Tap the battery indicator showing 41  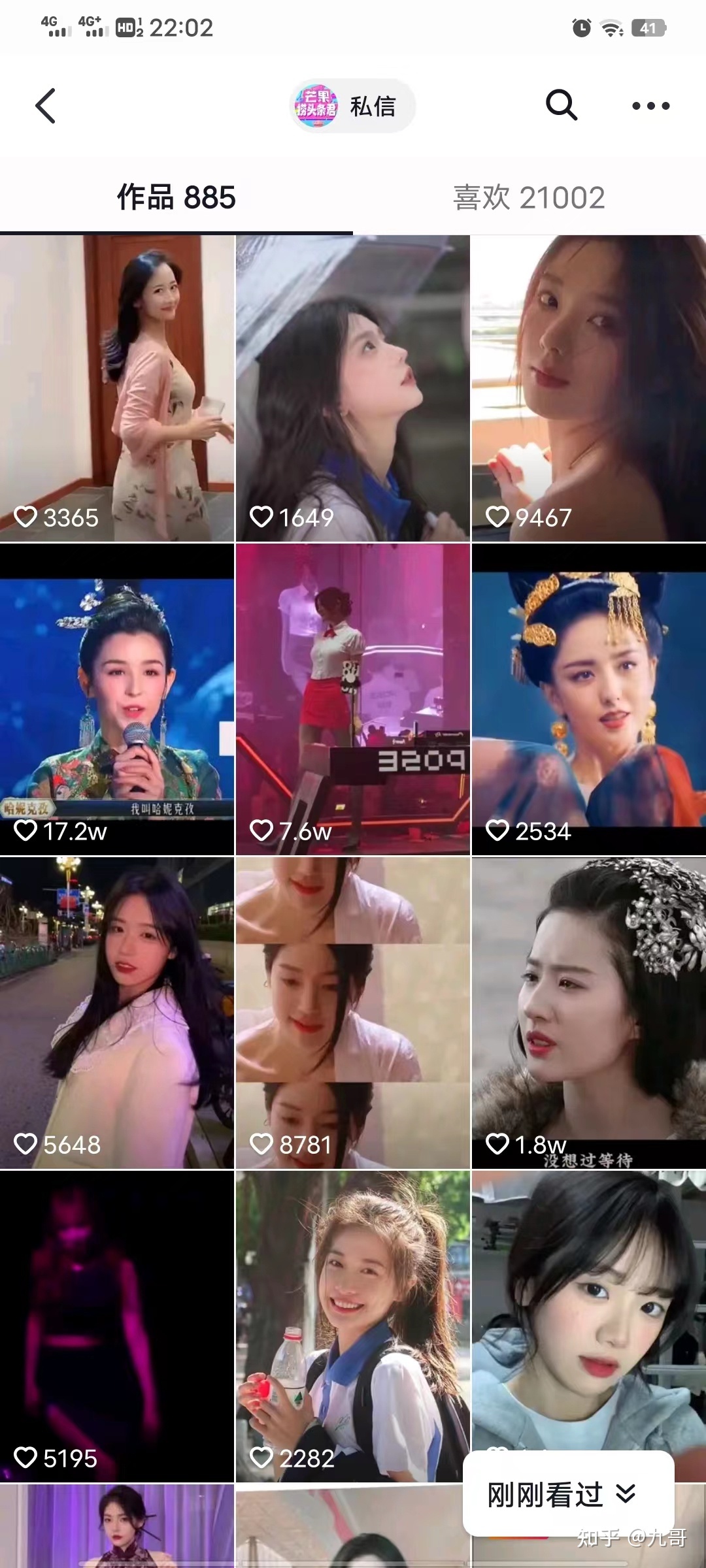tap(647, 27)
